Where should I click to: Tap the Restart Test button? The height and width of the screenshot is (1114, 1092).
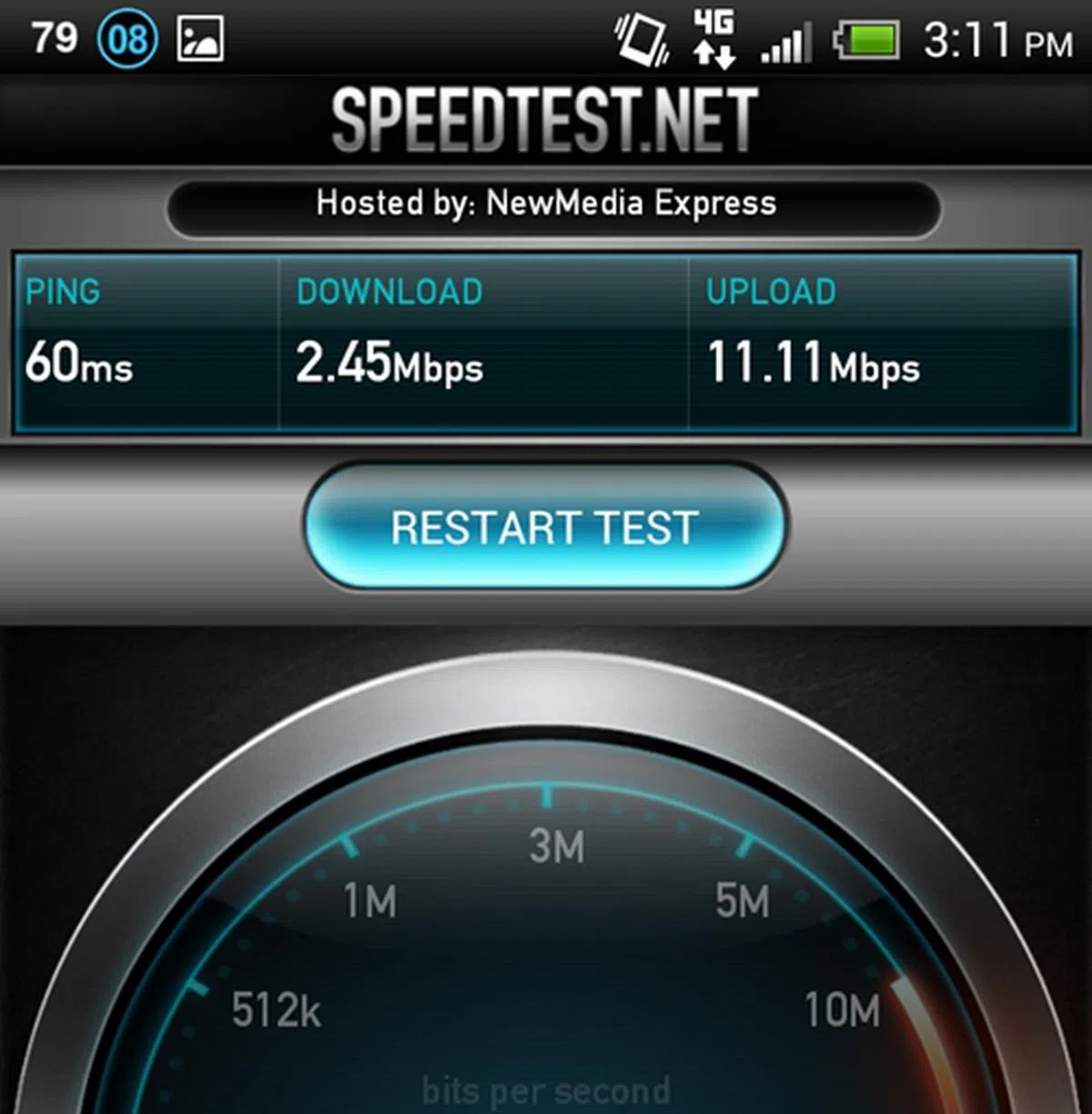[x=544, y=527]
